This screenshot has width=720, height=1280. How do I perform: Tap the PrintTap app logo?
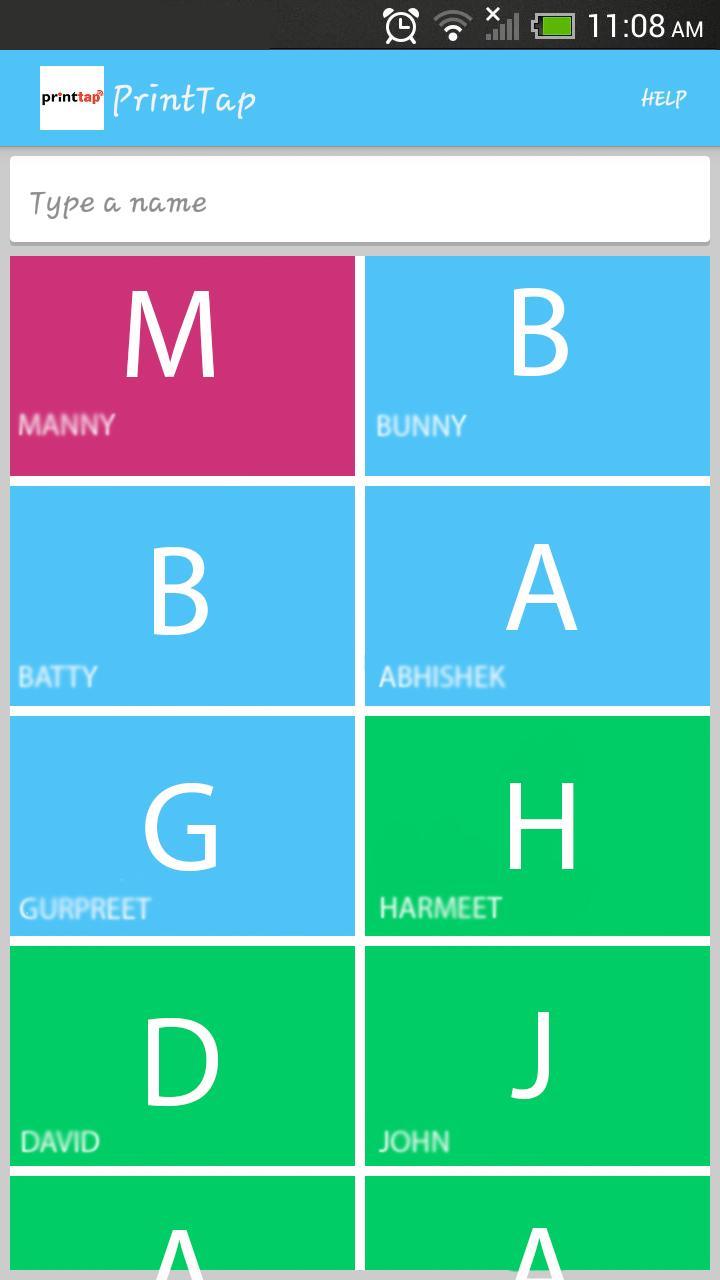(x=72, y=98)
